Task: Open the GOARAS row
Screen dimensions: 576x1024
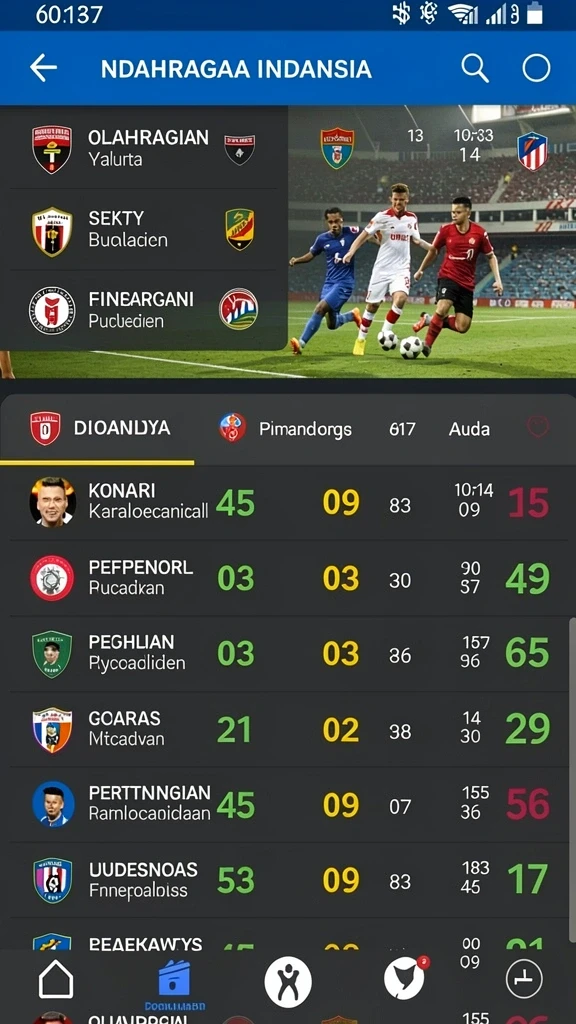Action: tap(288, 729)
